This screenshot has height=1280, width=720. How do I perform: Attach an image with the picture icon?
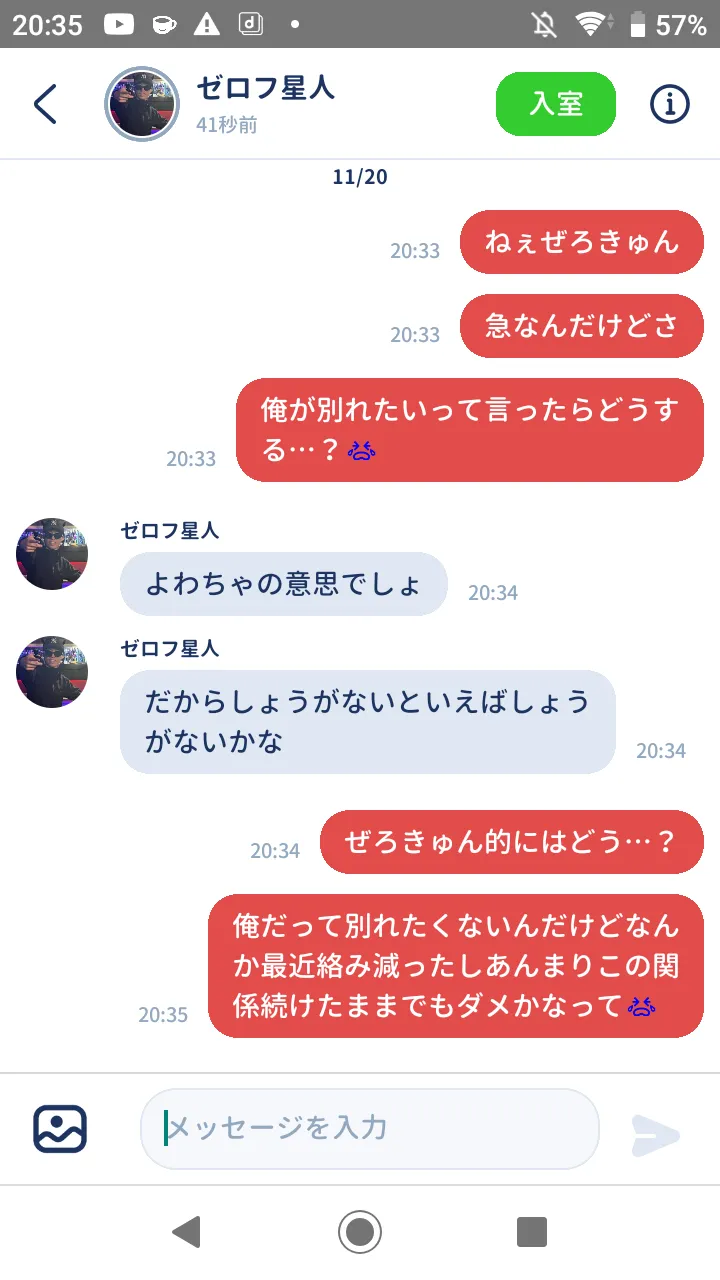pos(60,1129)
